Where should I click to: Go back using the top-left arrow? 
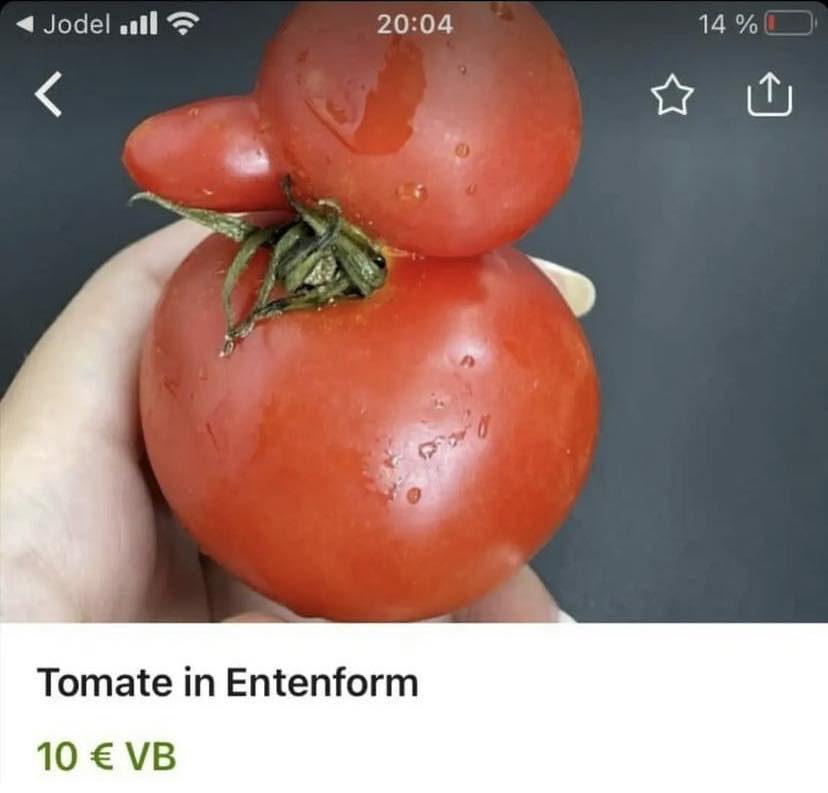point(48,94)
